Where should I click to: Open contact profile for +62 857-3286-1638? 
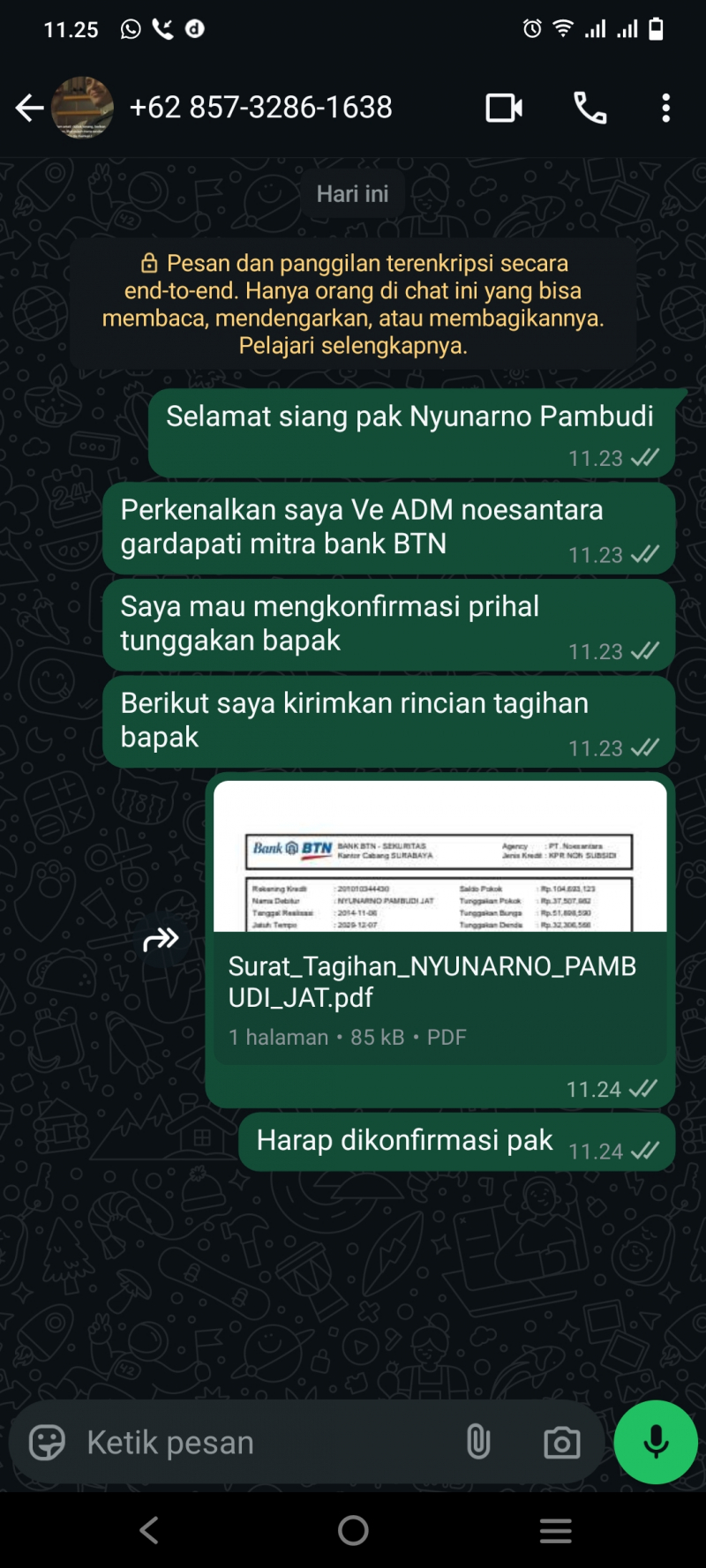point(260,108)
